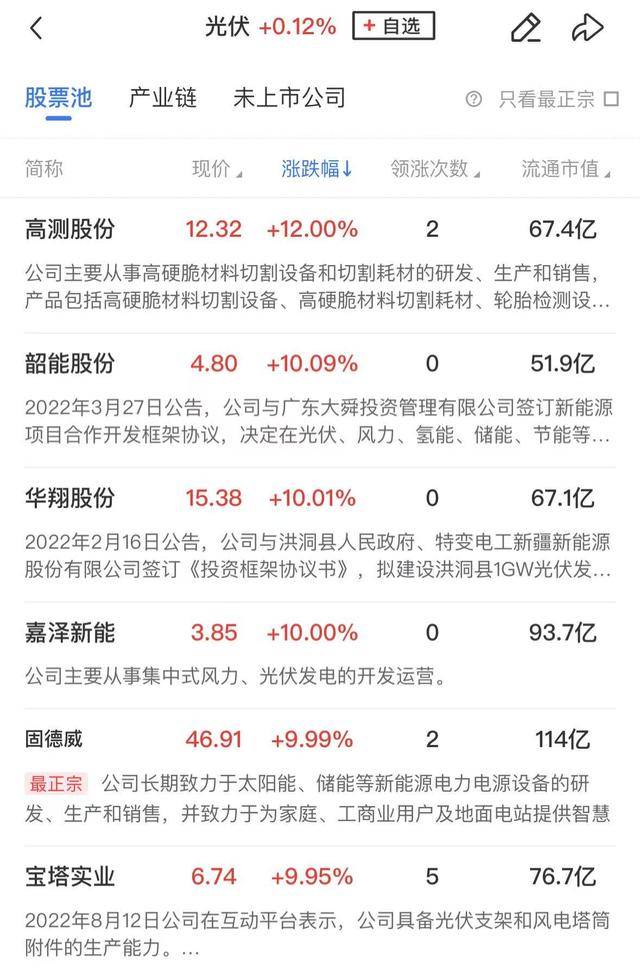Open the 韶能股份 stock row
This screenshot has width=640, height=978.
tap(70, 363)
